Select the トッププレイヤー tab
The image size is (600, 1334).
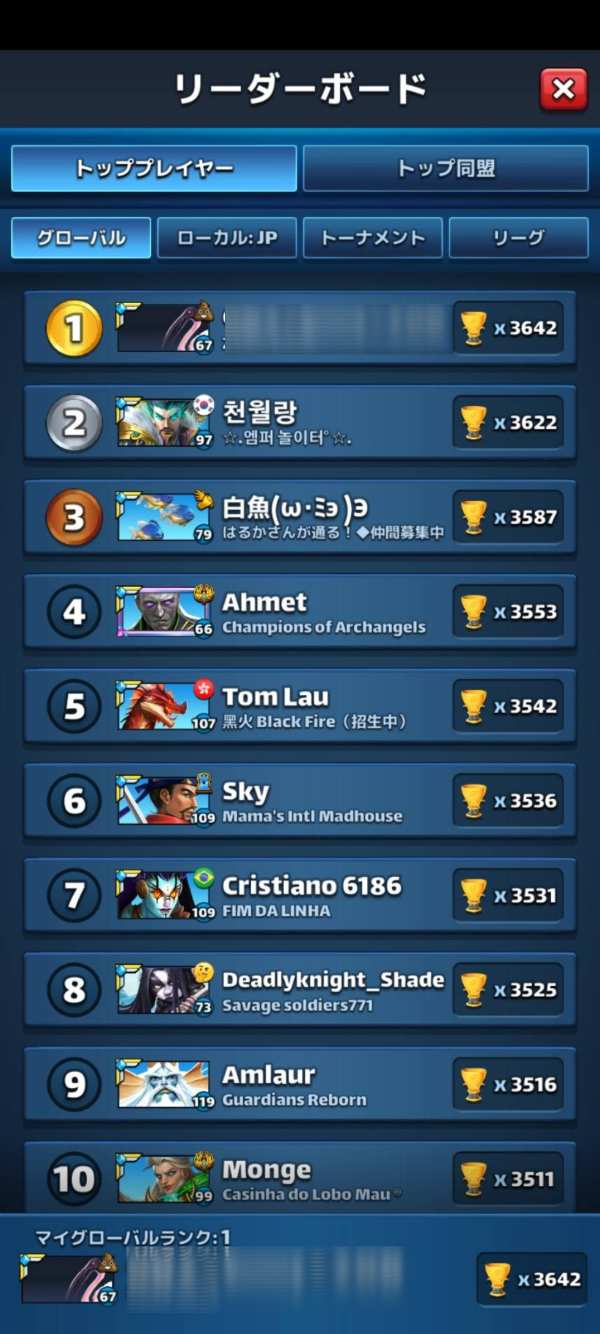[154, 168]
